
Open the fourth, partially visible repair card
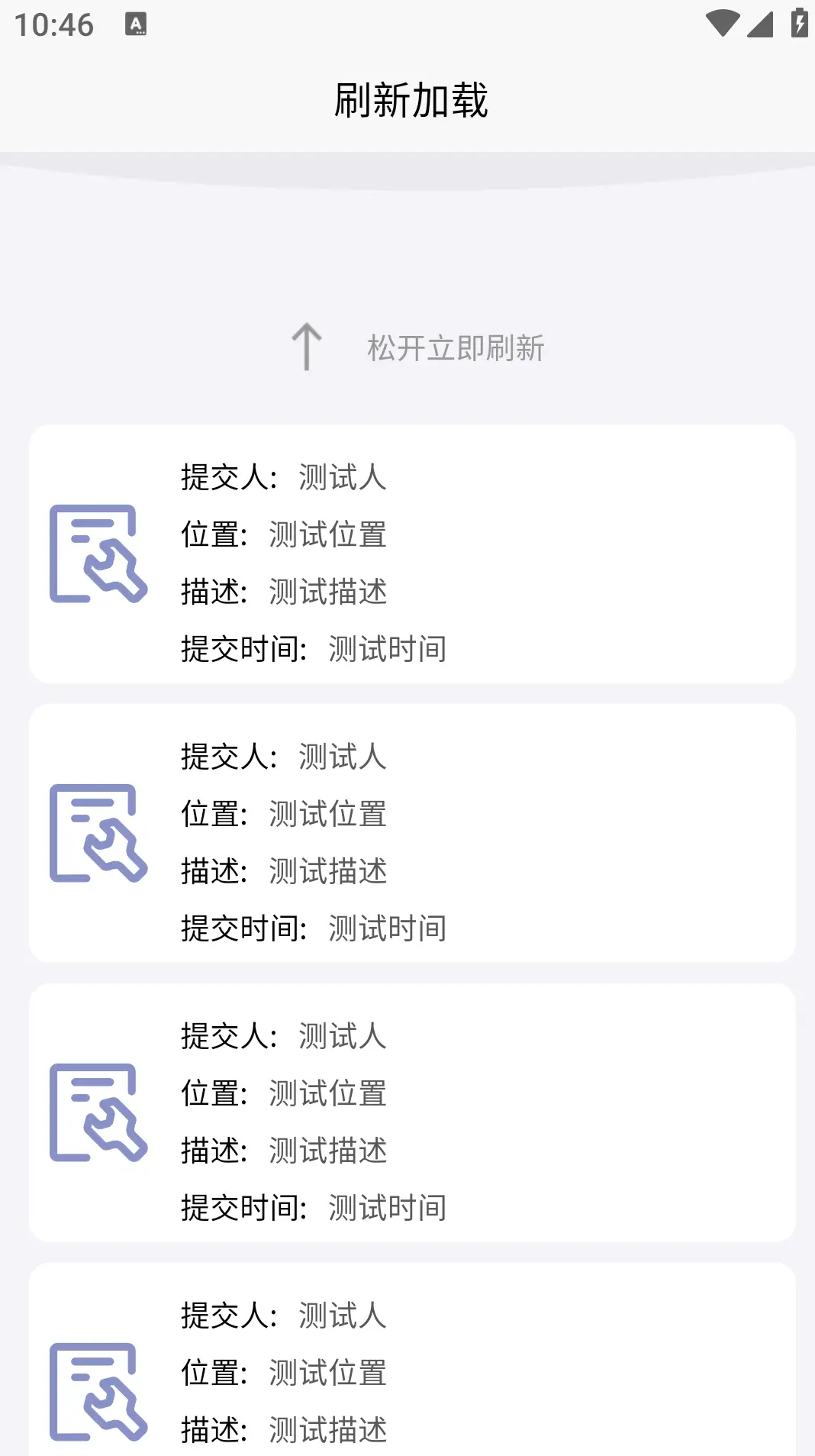click(x=412, y=1359)
